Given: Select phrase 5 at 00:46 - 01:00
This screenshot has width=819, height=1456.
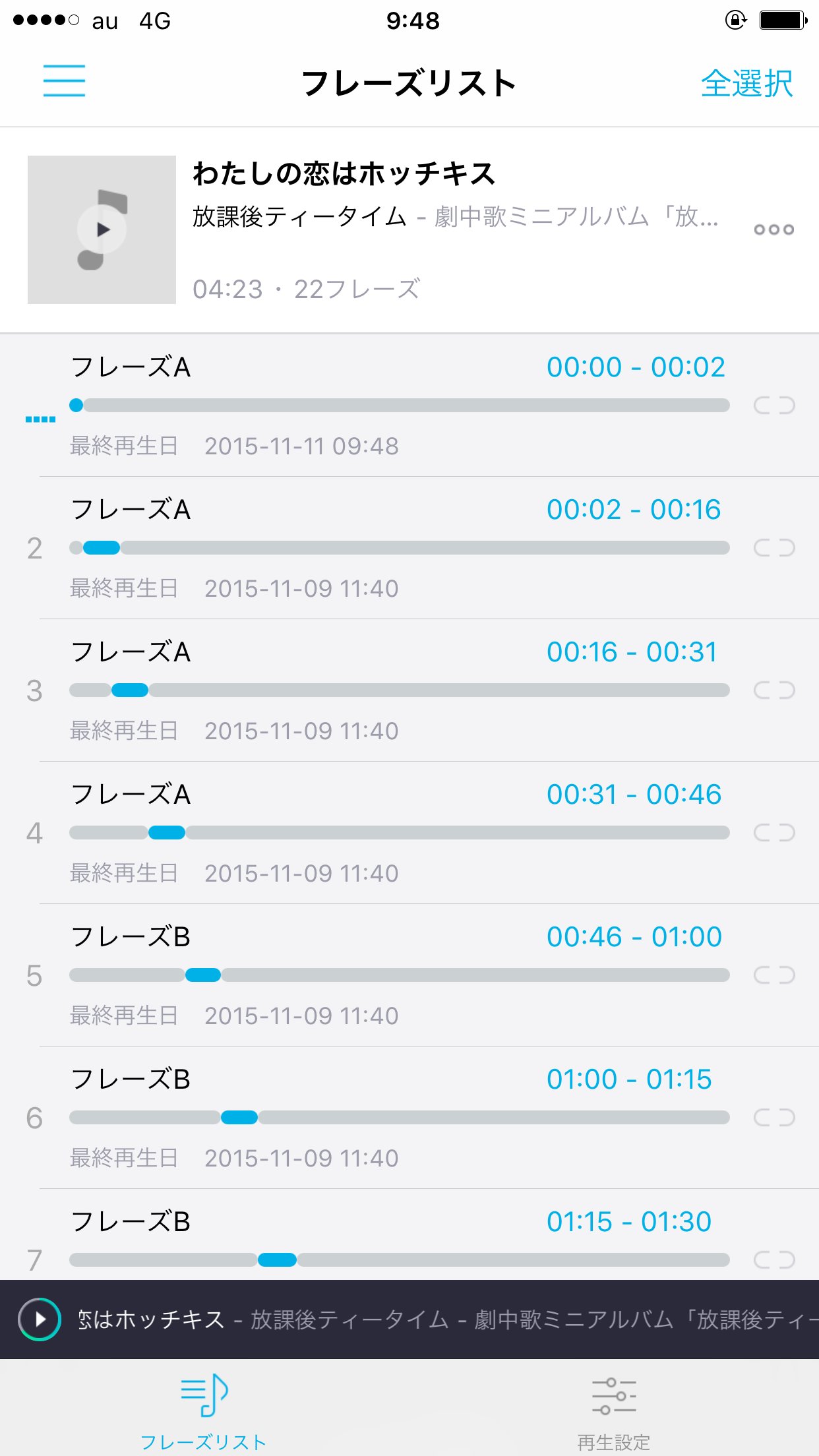Looking at the screenshot, I should click(409, 975).
